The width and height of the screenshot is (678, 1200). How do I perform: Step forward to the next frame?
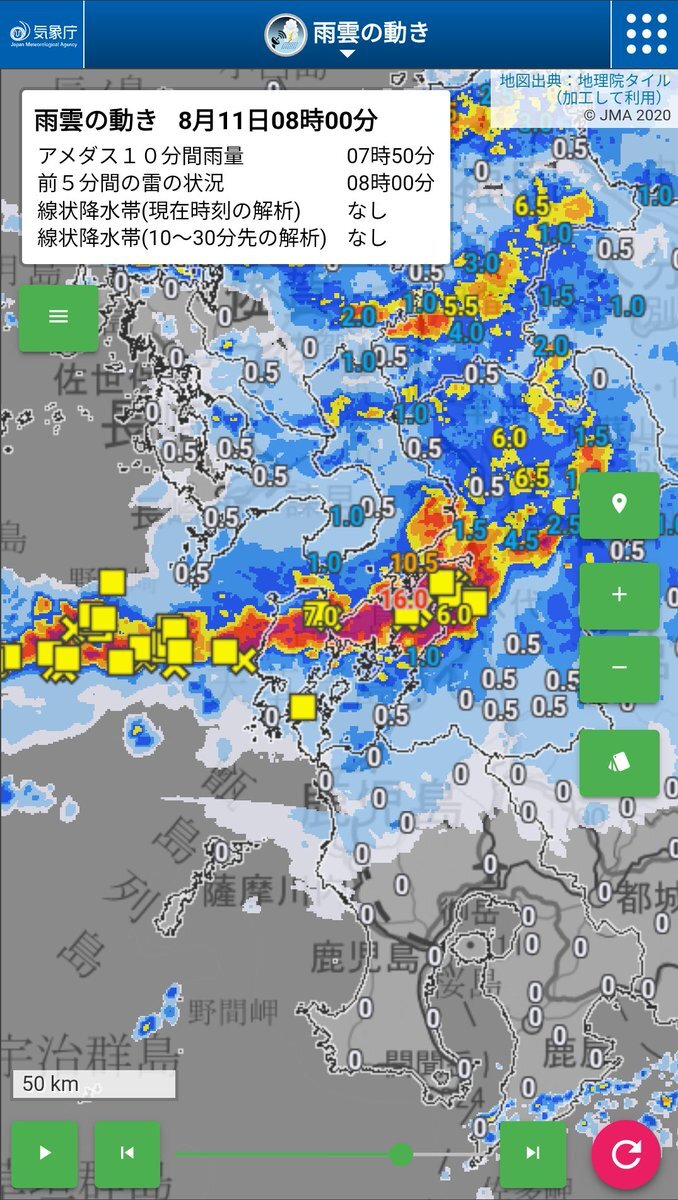pyautogui.click(x=532, y=1153)
